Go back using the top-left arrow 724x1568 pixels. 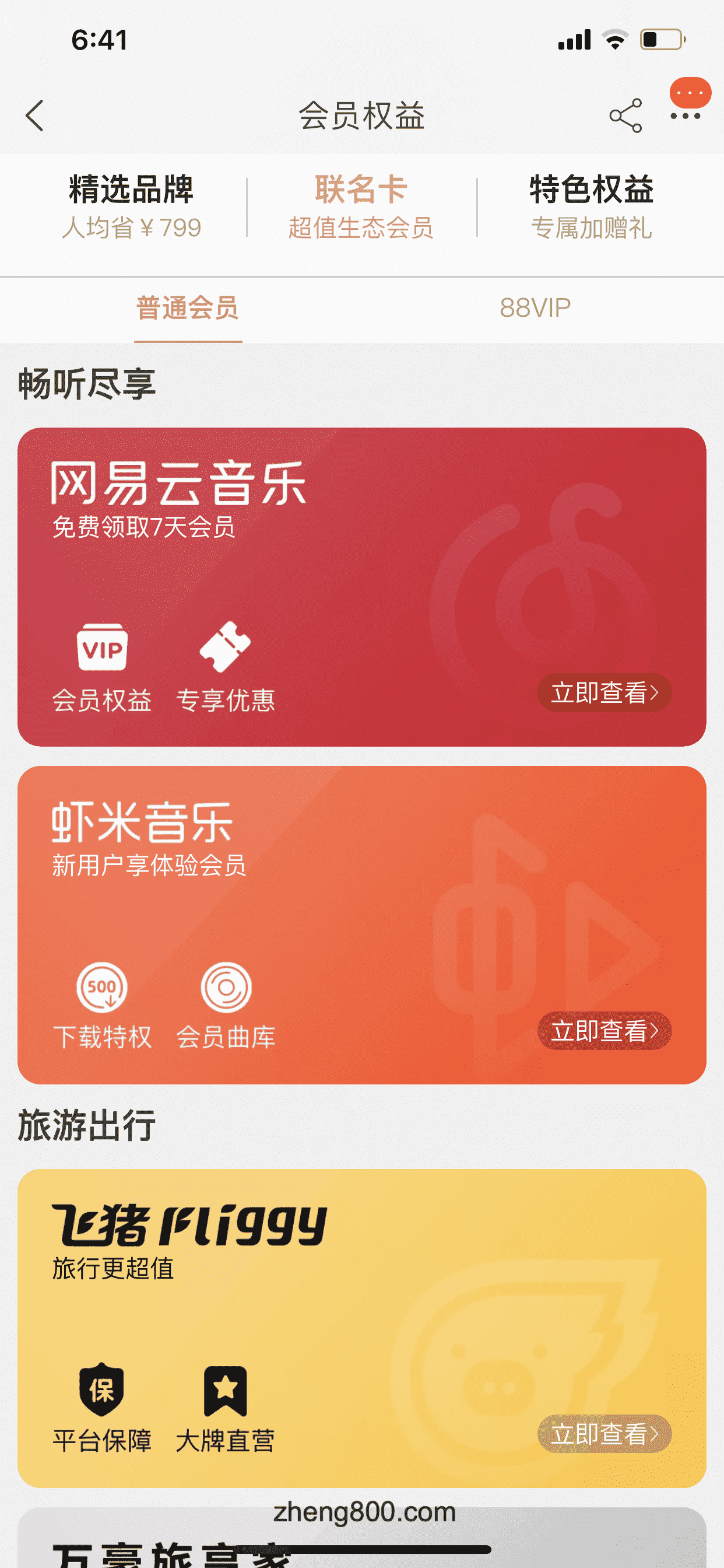coord(34,116)
